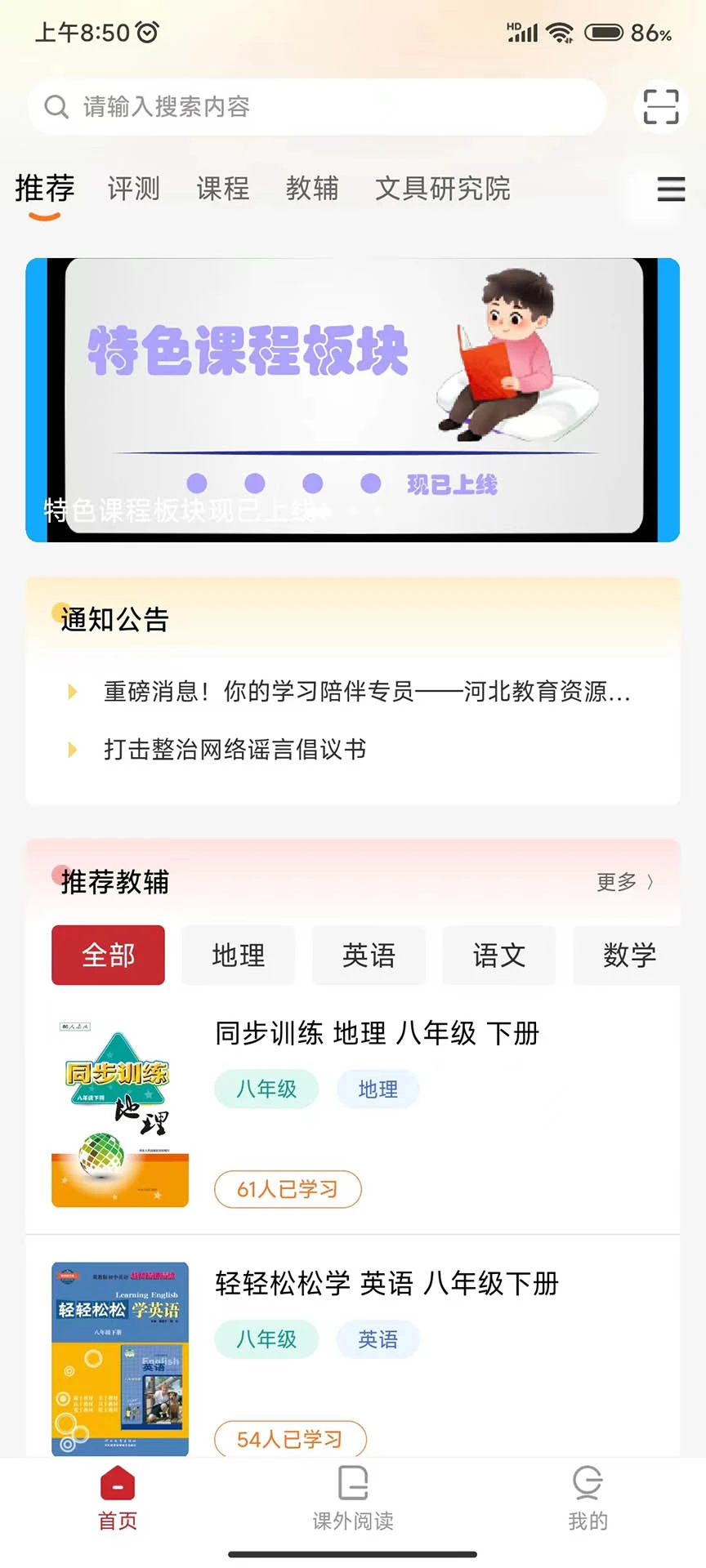Viewport: 706px width, 1568px height.
Task: Tap the alarm clock status bar icon
Action: [x=144, y=33]
